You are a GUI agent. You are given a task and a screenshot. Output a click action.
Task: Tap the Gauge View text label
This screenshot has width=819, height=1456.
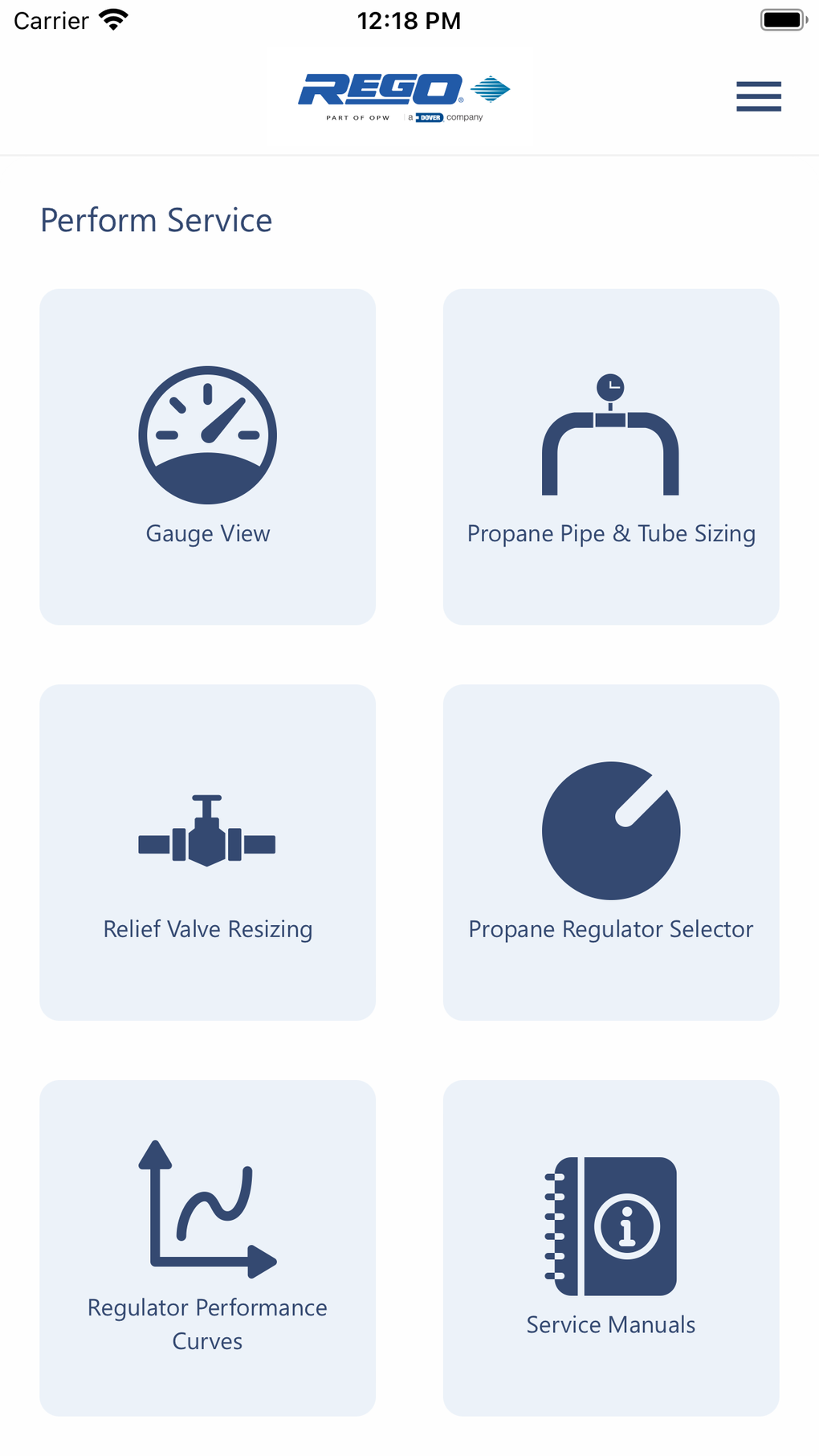(x=207, y=532)
